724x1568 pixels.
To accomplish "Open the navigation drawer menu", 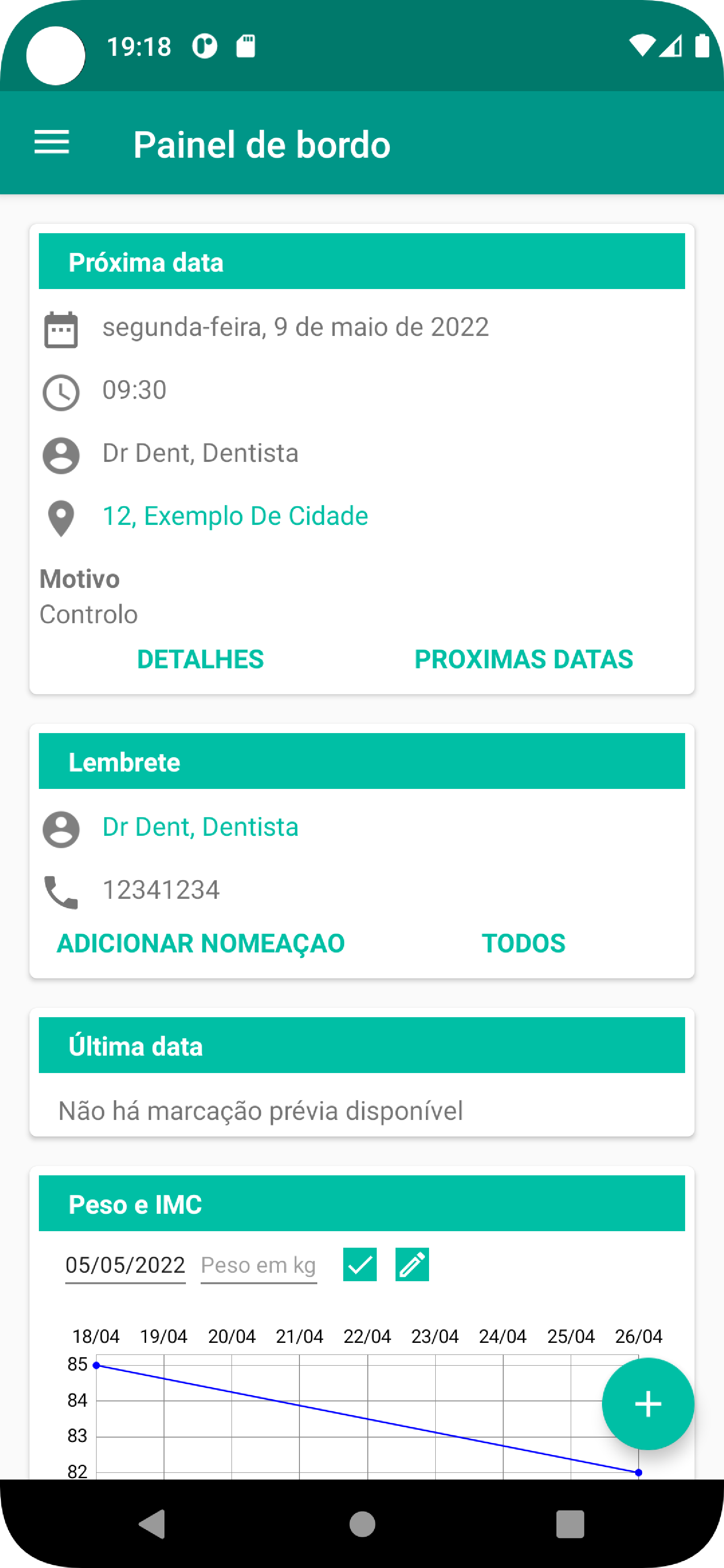I will pyautogui.click(x=52, y=143).
